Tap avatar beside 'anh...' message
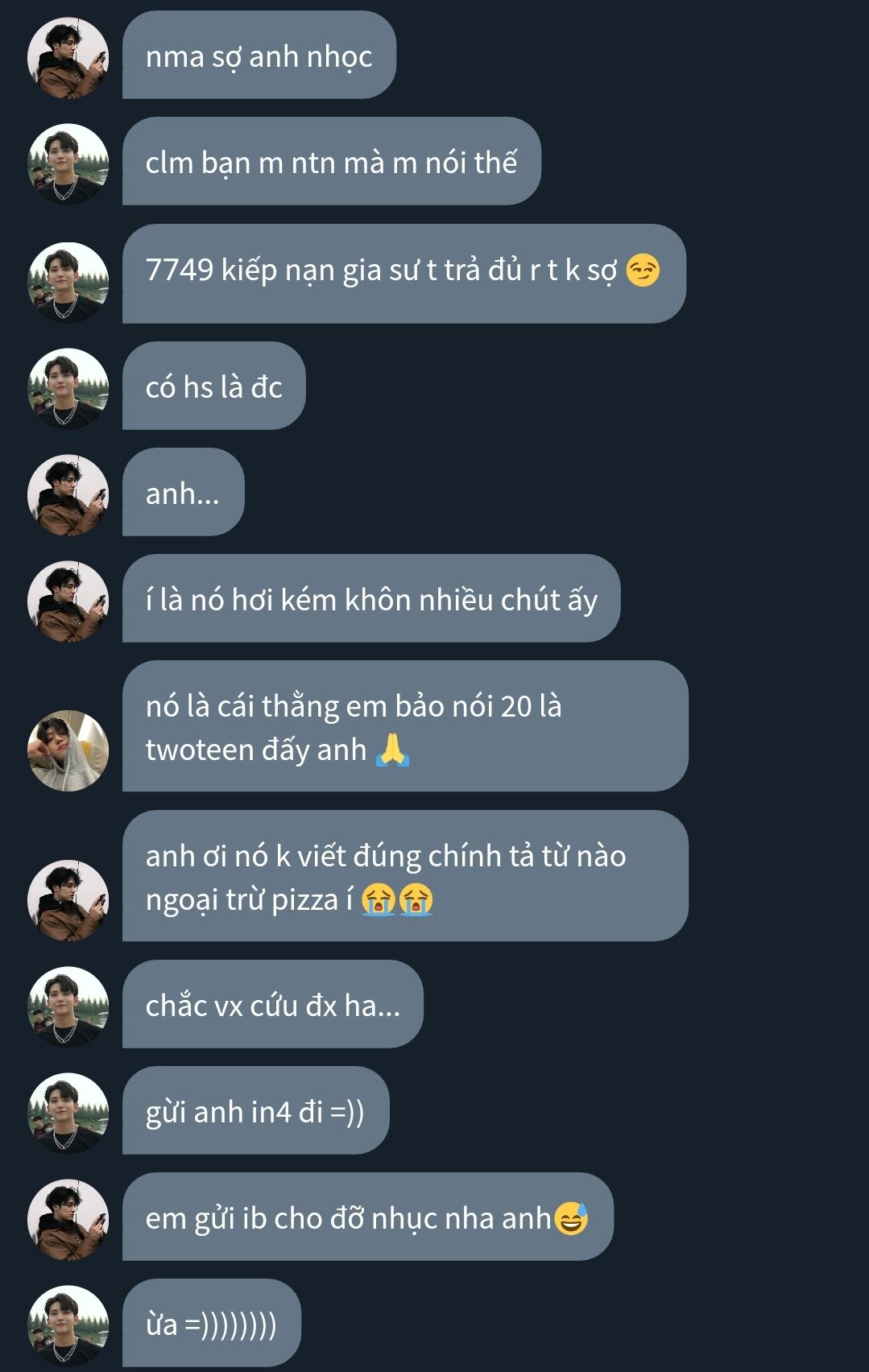The height and width of the screenshot is (1372, 869). coord(68,494)
